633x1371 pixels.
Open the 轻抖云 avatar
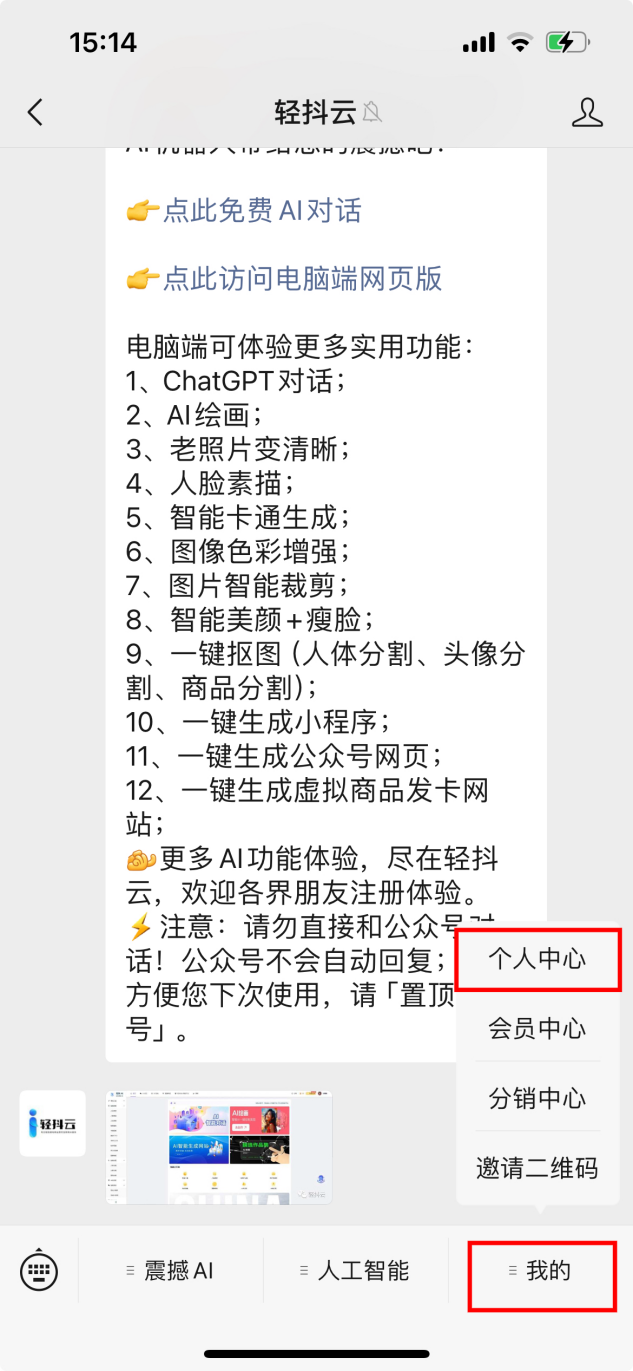(x=52, y=1124)
